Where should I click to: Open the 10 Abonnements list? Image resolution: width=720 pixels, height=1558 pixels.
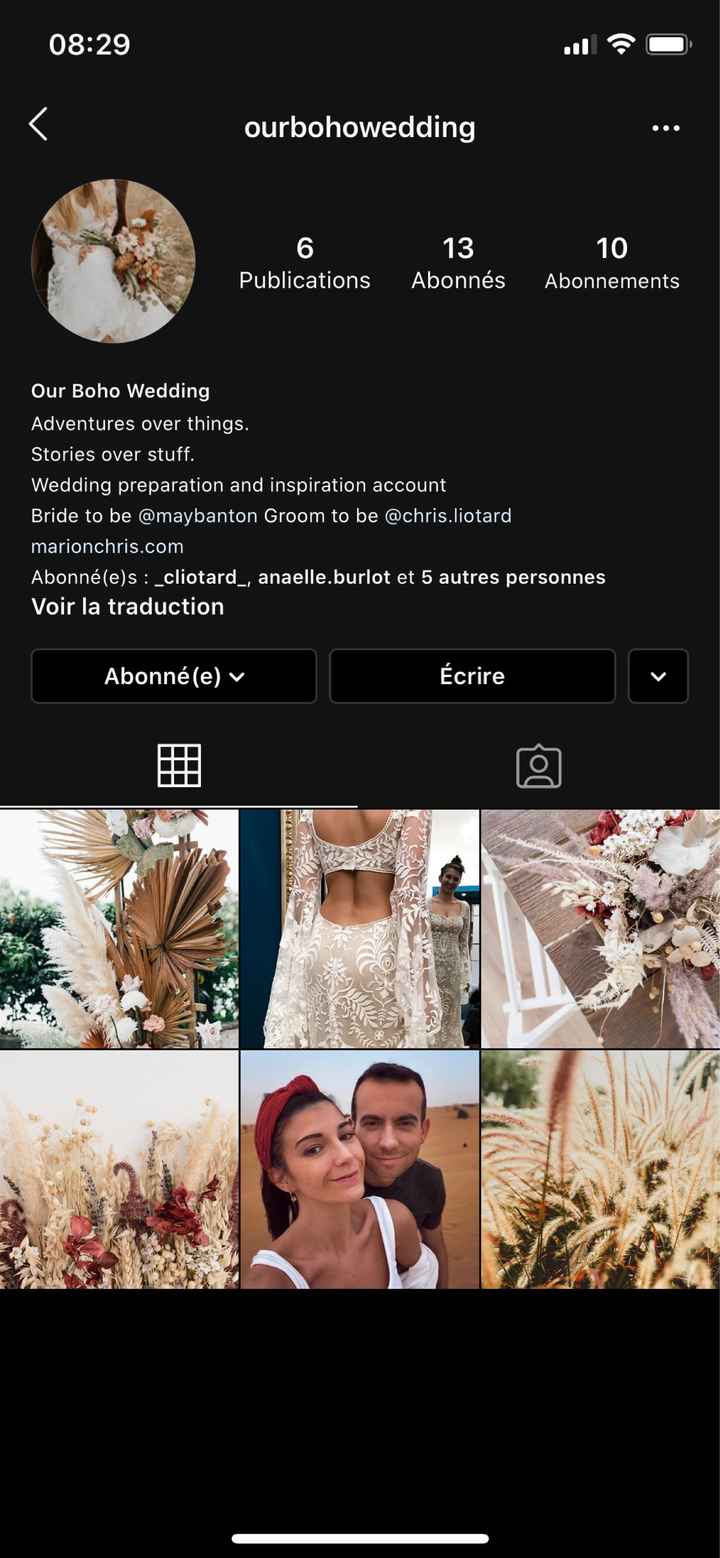coord(611,262)
